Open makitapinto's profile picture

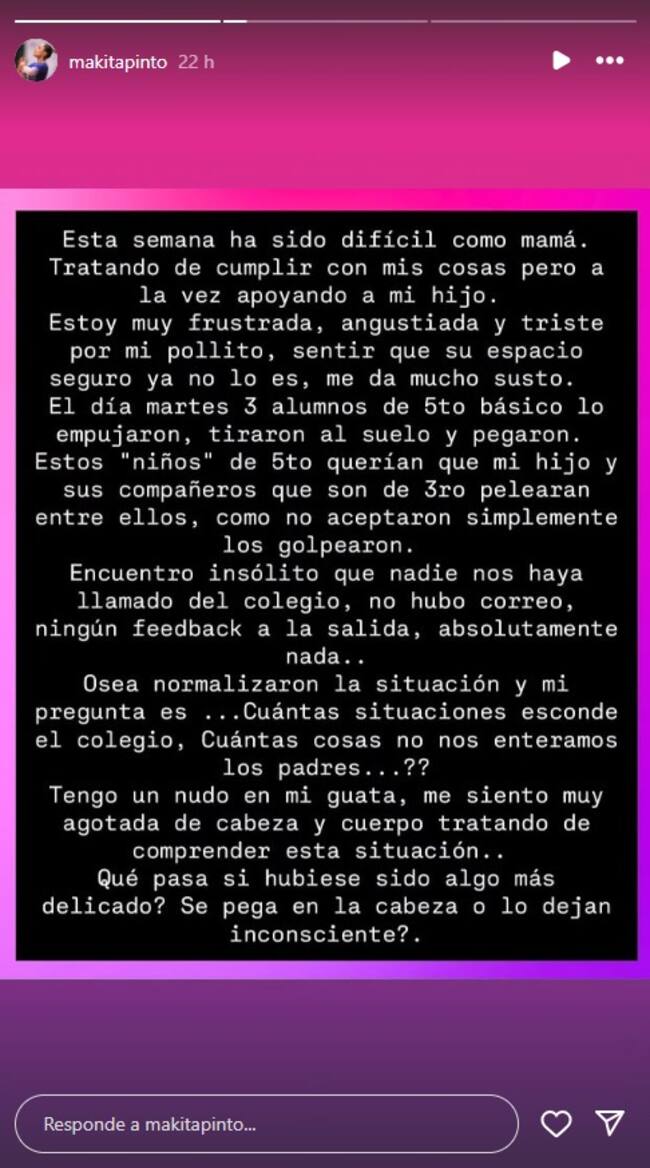click(x=36, y=61)
